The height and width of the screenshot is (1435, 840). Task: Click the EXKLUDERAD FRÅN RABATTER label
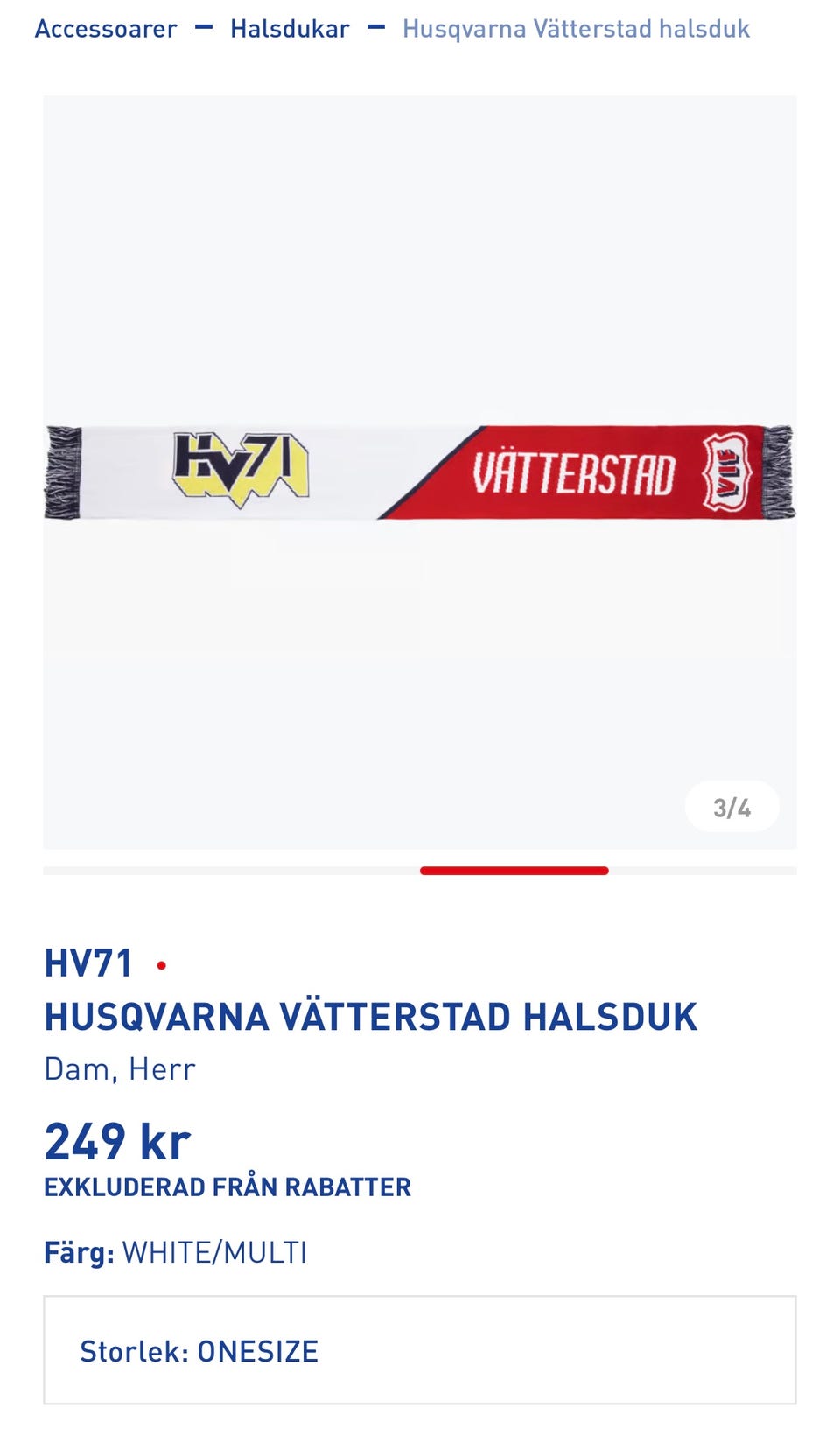pyautogui.click(x=227, y=1187)
